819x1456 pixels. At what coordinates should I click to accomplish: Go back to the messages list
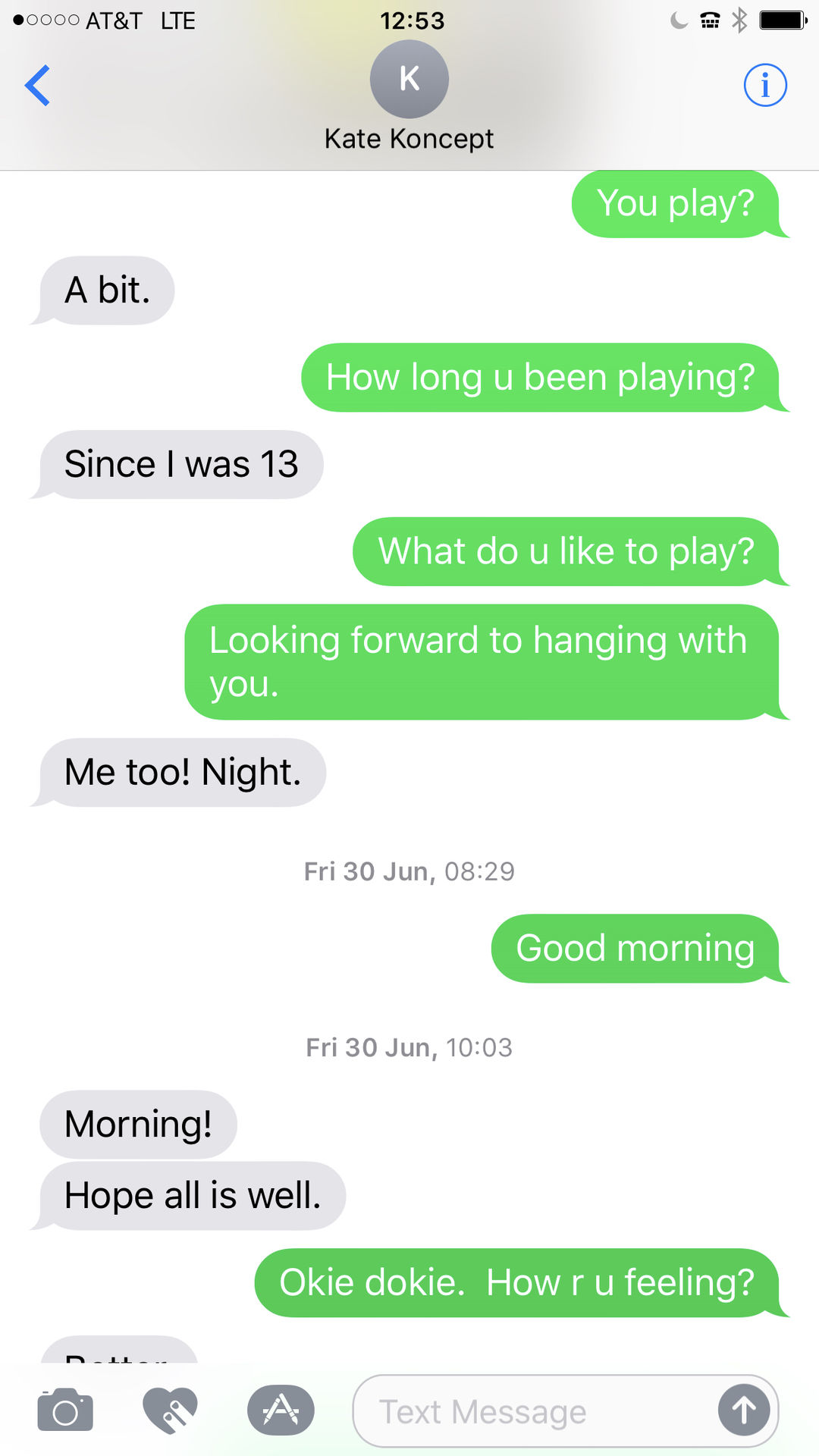click(x=37, y=85)
